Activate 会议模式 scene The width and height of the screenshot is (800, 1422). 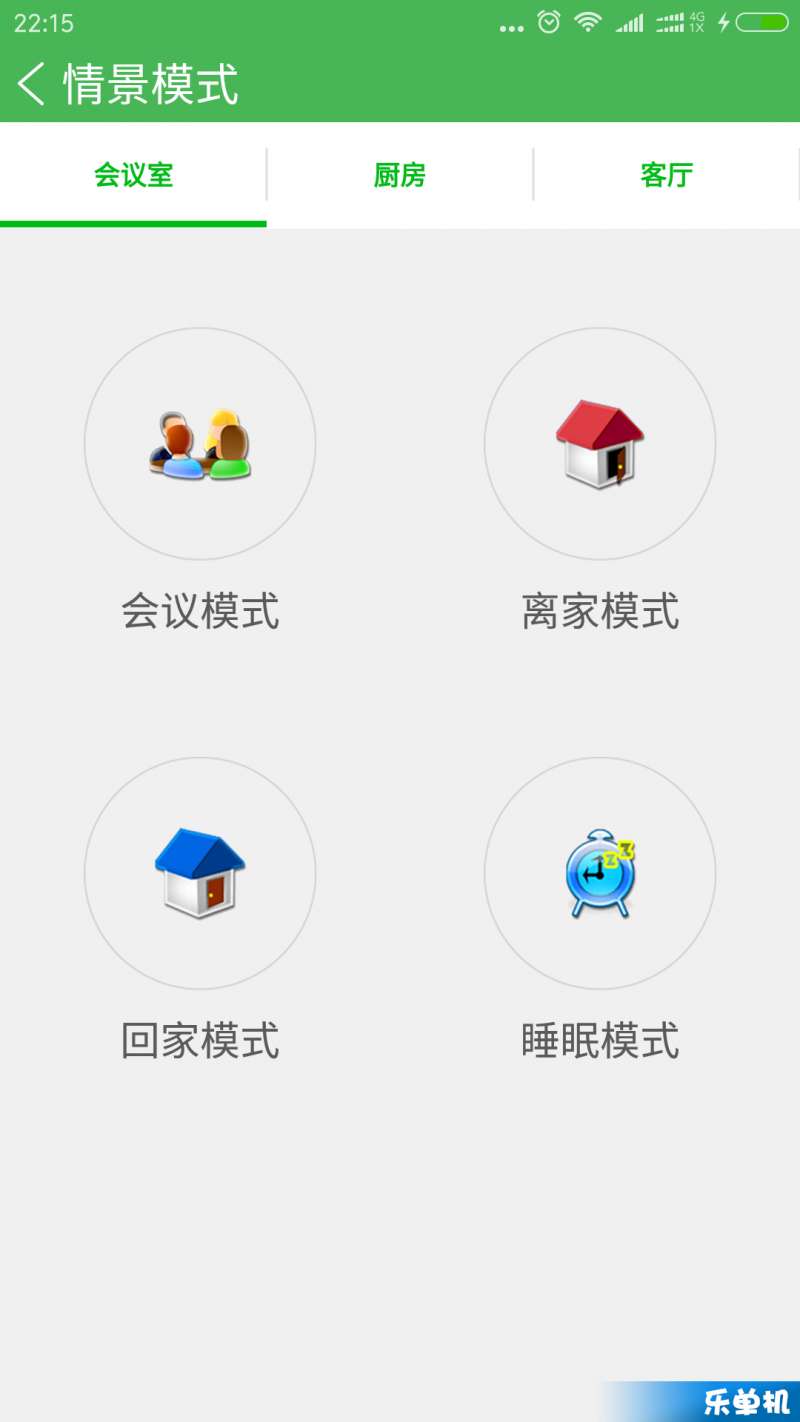(200, 444)
